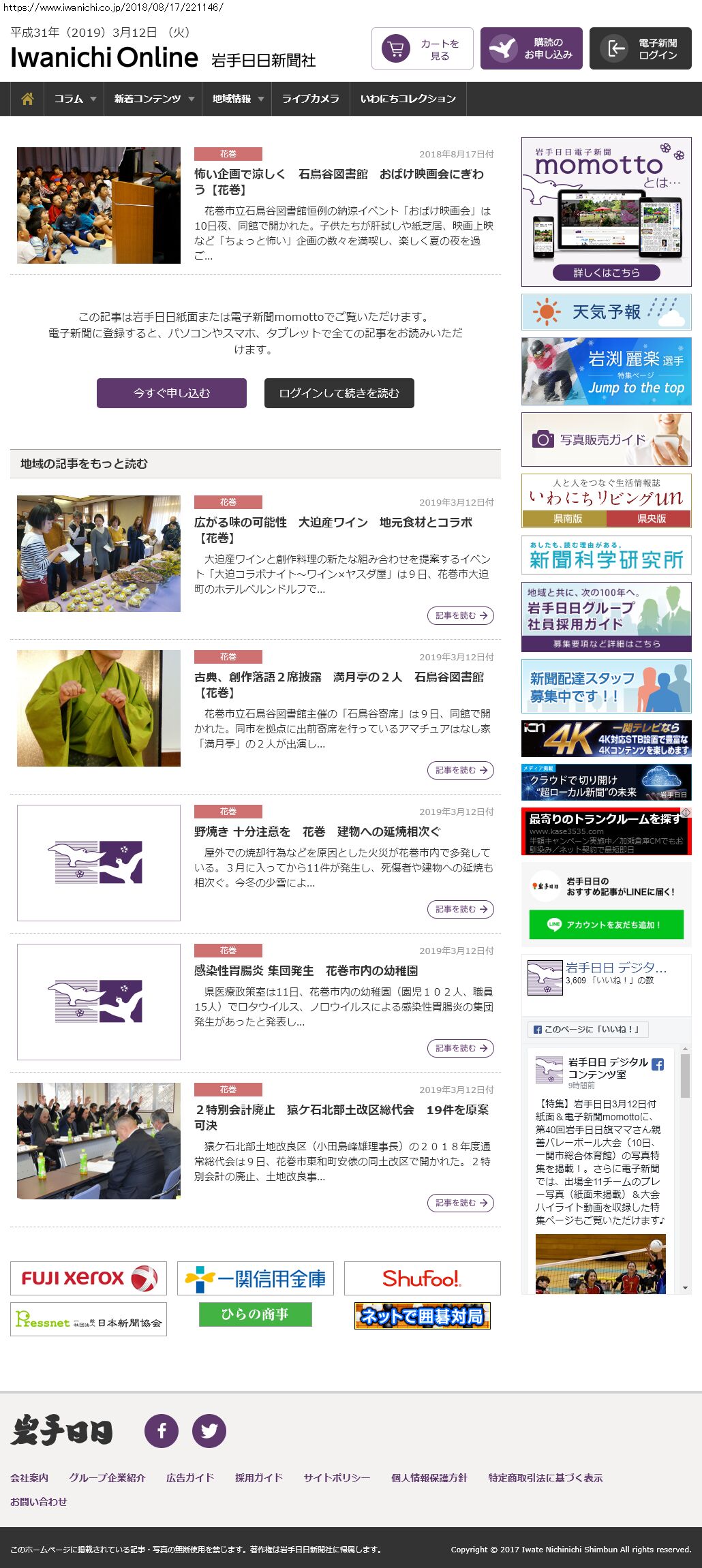Open 電子新聞ログイン login button
The image size is (702, 1568).
640,49
